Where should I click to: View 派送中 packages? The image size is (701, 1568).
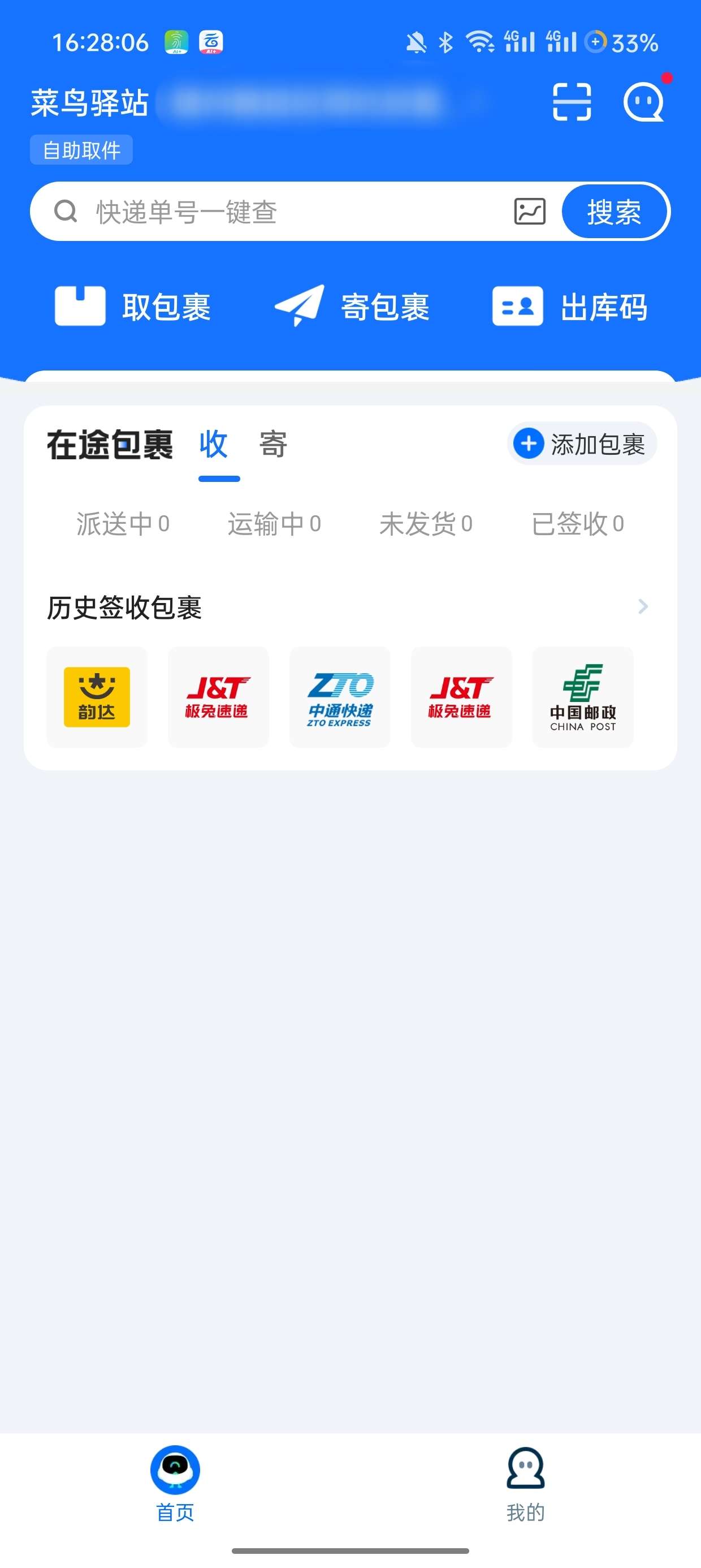coord(123,523)
